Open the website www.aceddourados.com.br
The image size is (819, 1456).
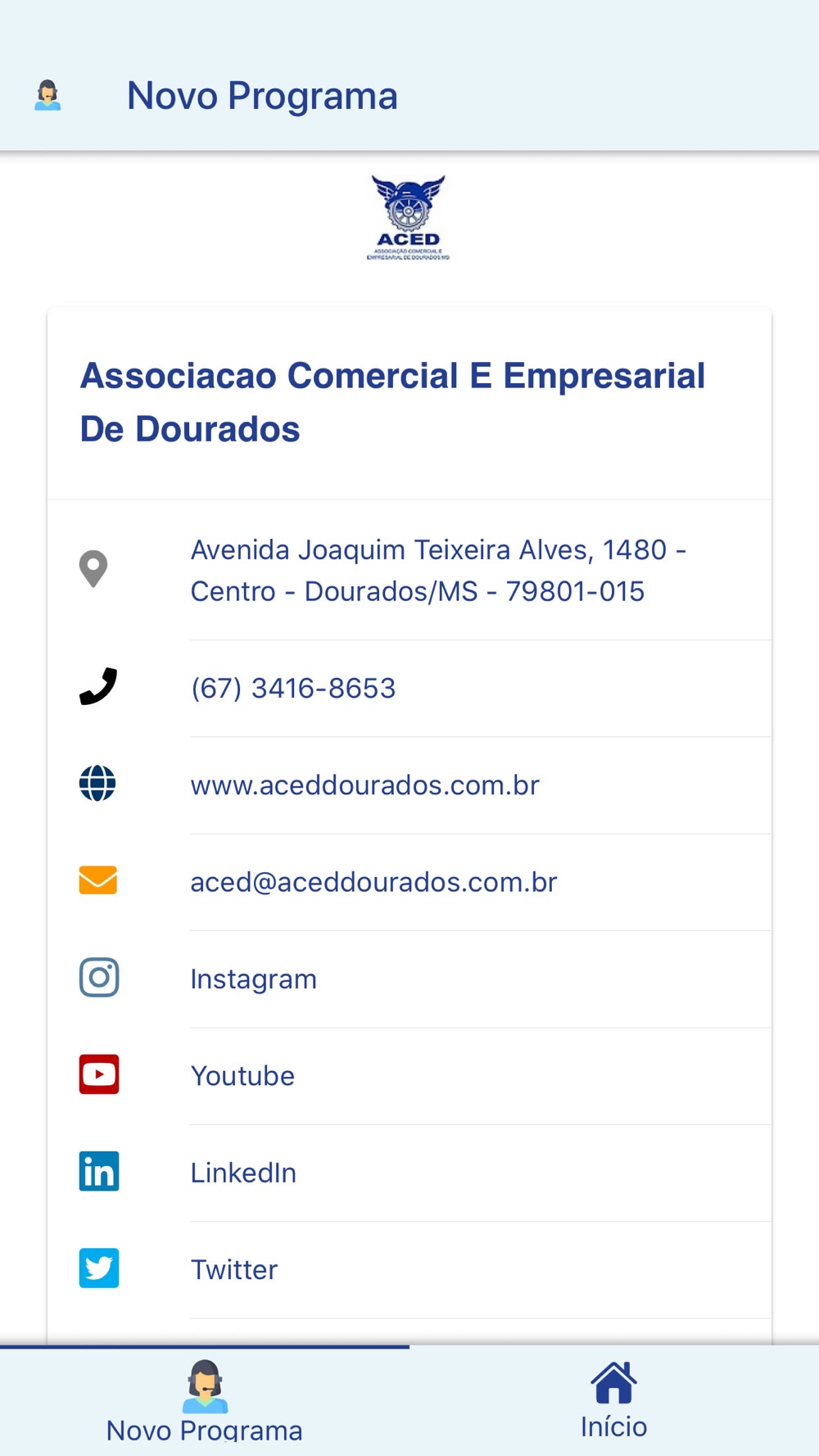click(409, 785)
